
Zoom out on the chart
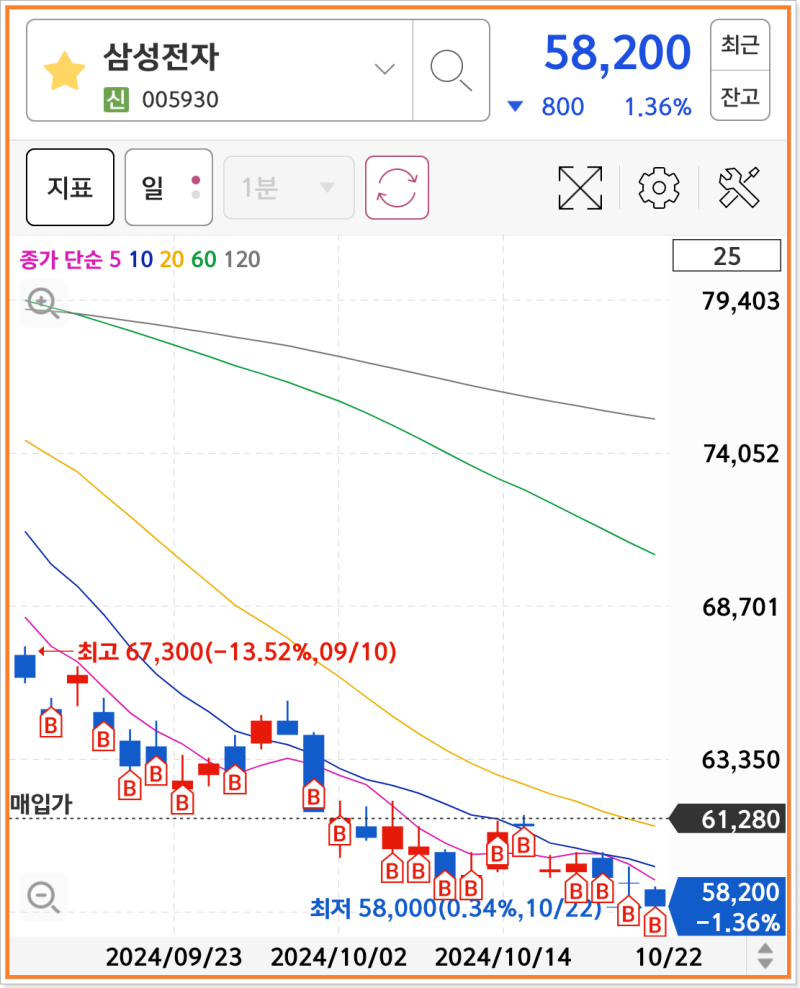(x=43, y=896)
